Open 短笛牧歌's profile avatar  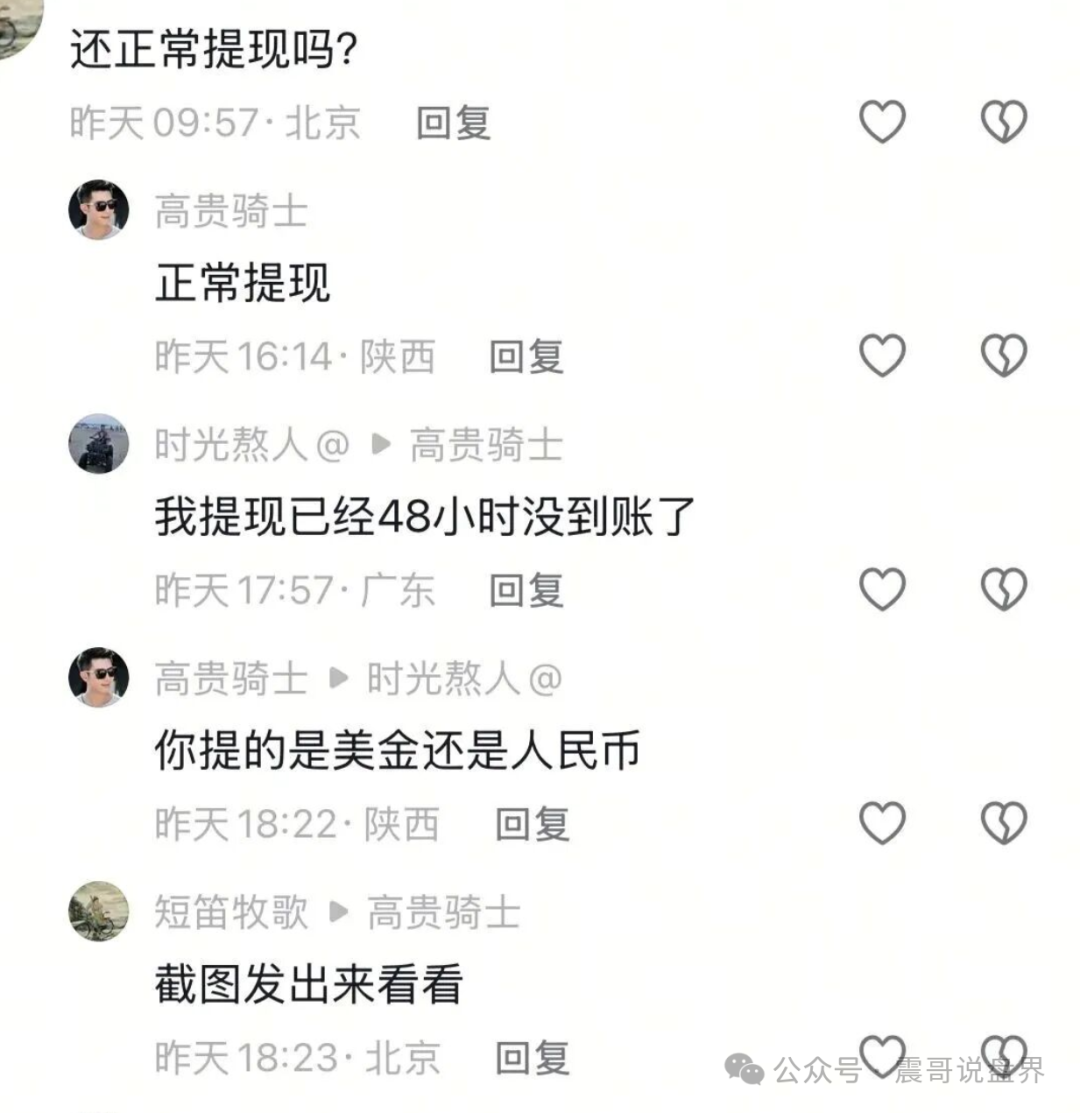click(x=98, y=911)
